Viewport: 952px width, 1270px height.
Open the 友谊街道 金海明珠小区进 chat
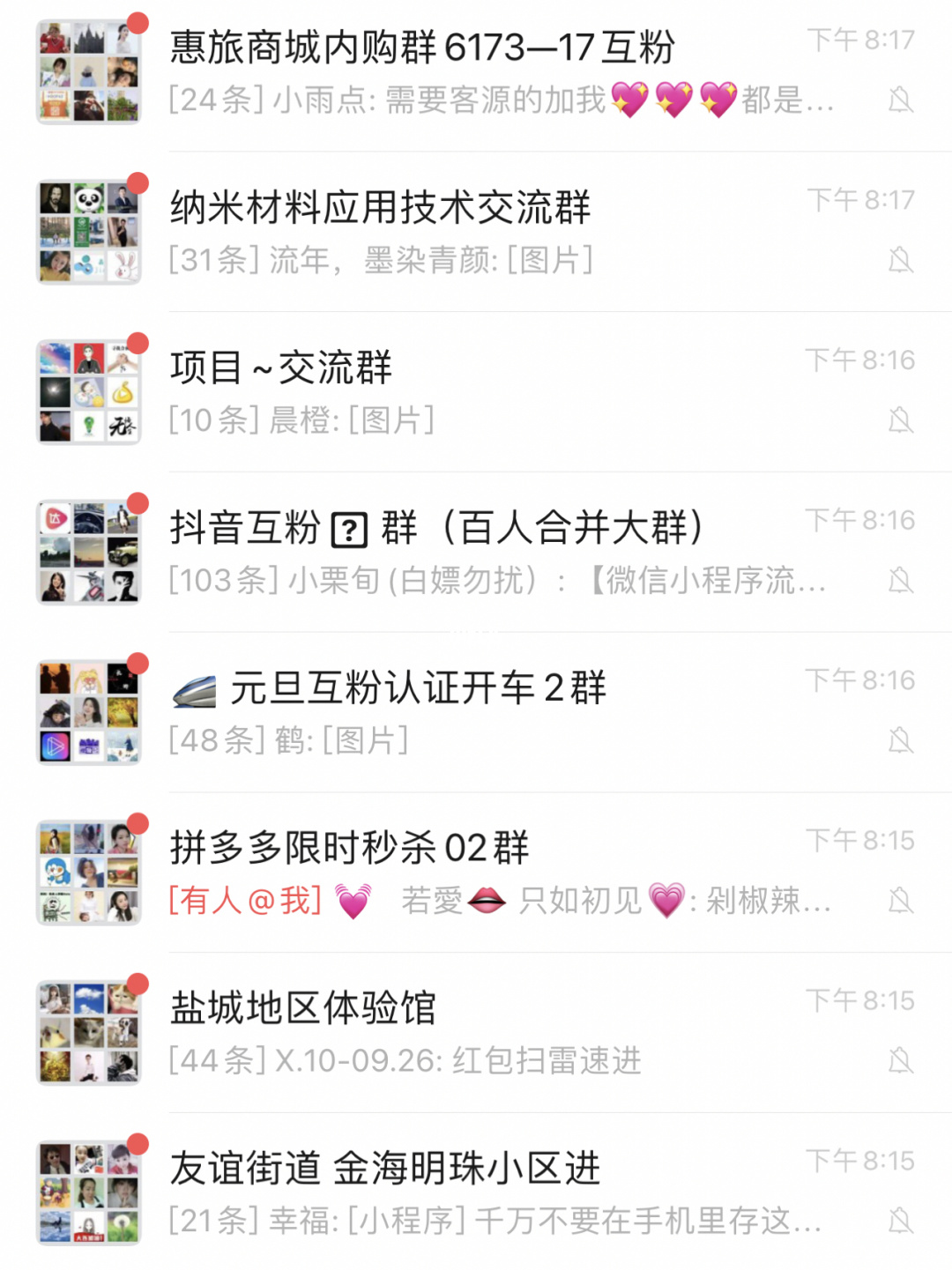476,1192
